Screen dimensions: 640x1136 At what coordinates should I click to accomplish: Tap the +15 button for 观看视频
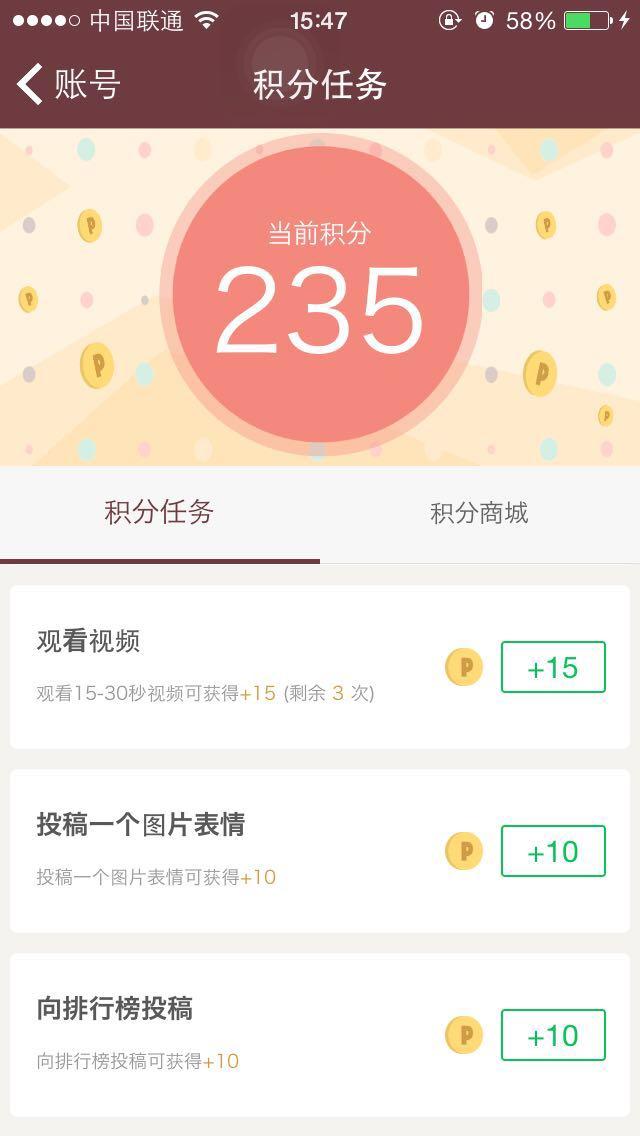point(552,667)
